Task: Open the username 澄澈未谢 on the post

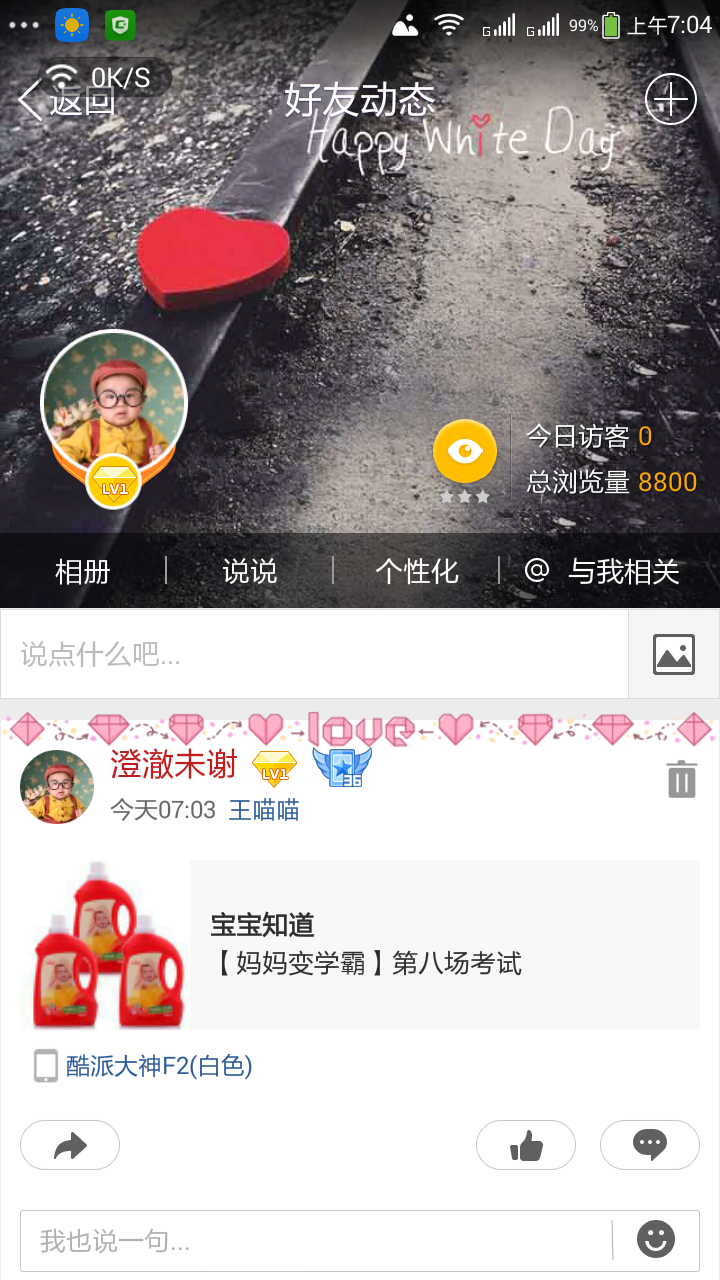Action: (173, 765)
